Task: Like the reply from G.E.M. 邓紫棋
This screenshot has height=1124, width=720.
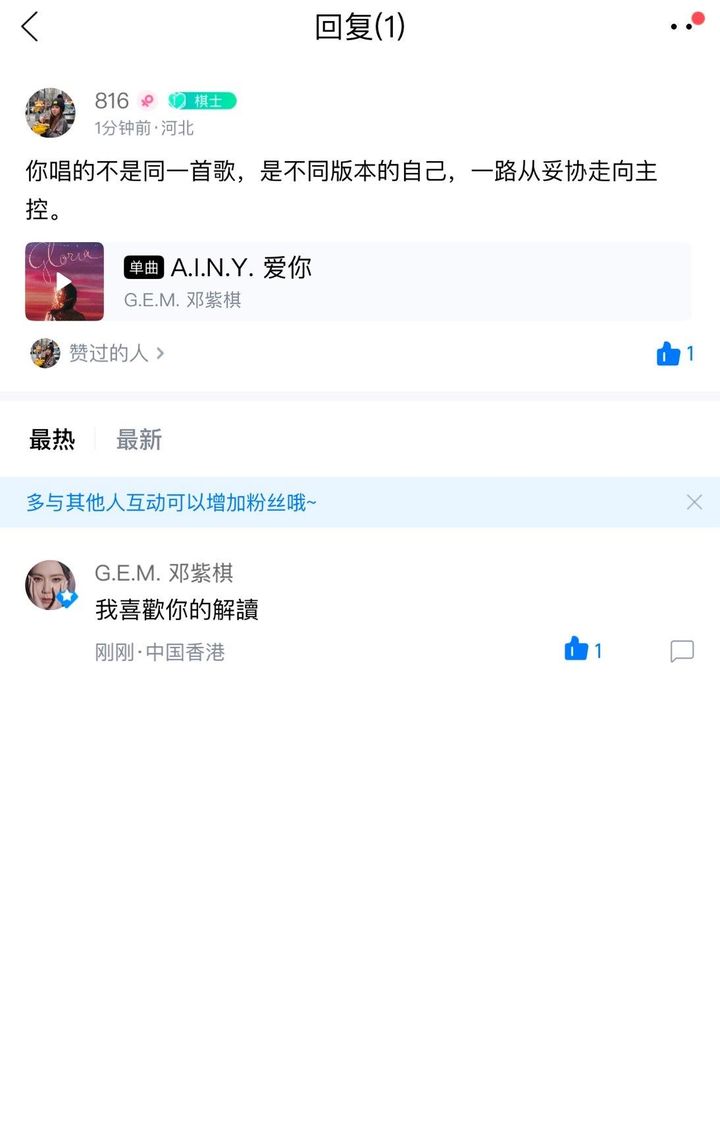Action: coord(578,651)
